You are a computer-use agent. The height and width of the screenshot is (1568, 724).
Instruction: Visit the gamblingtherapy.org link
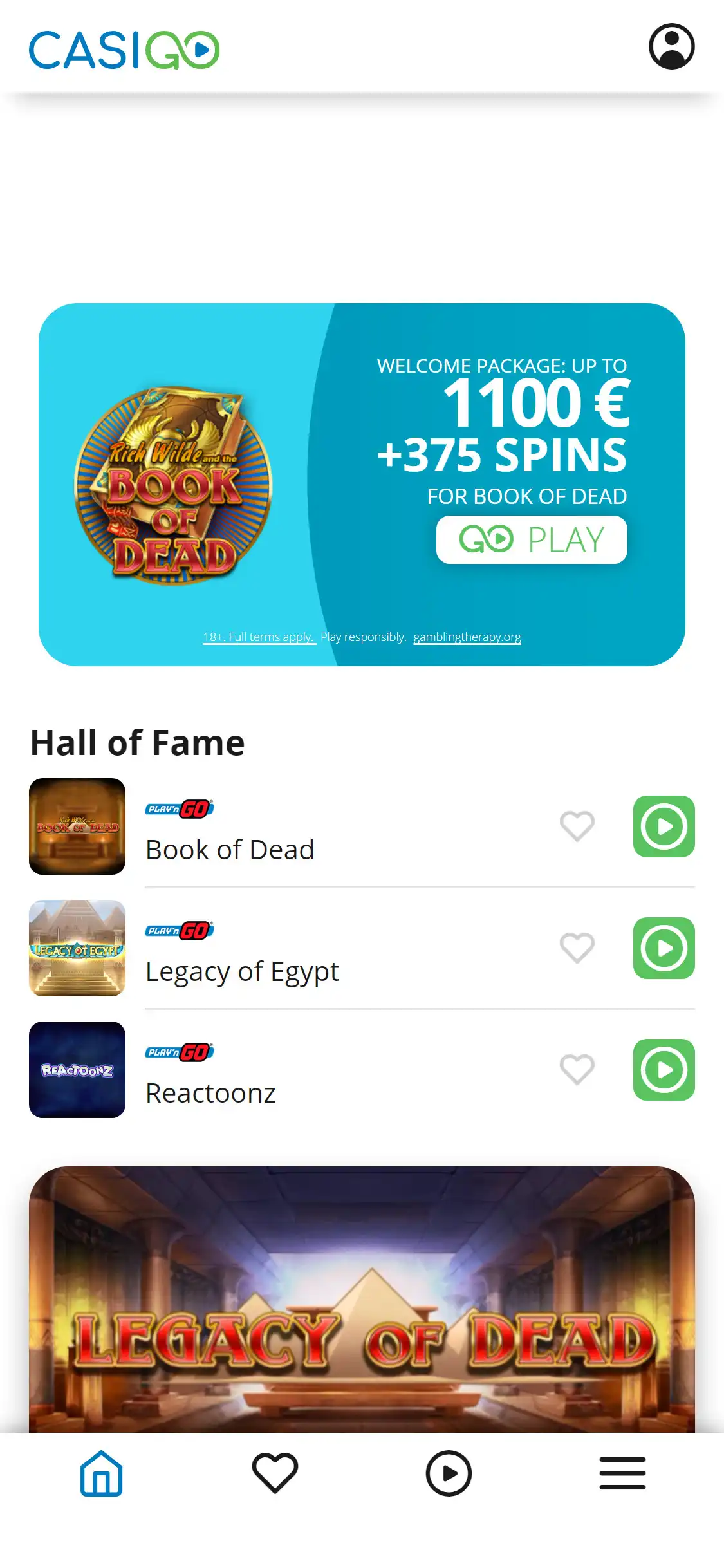[x=467, y=637]
